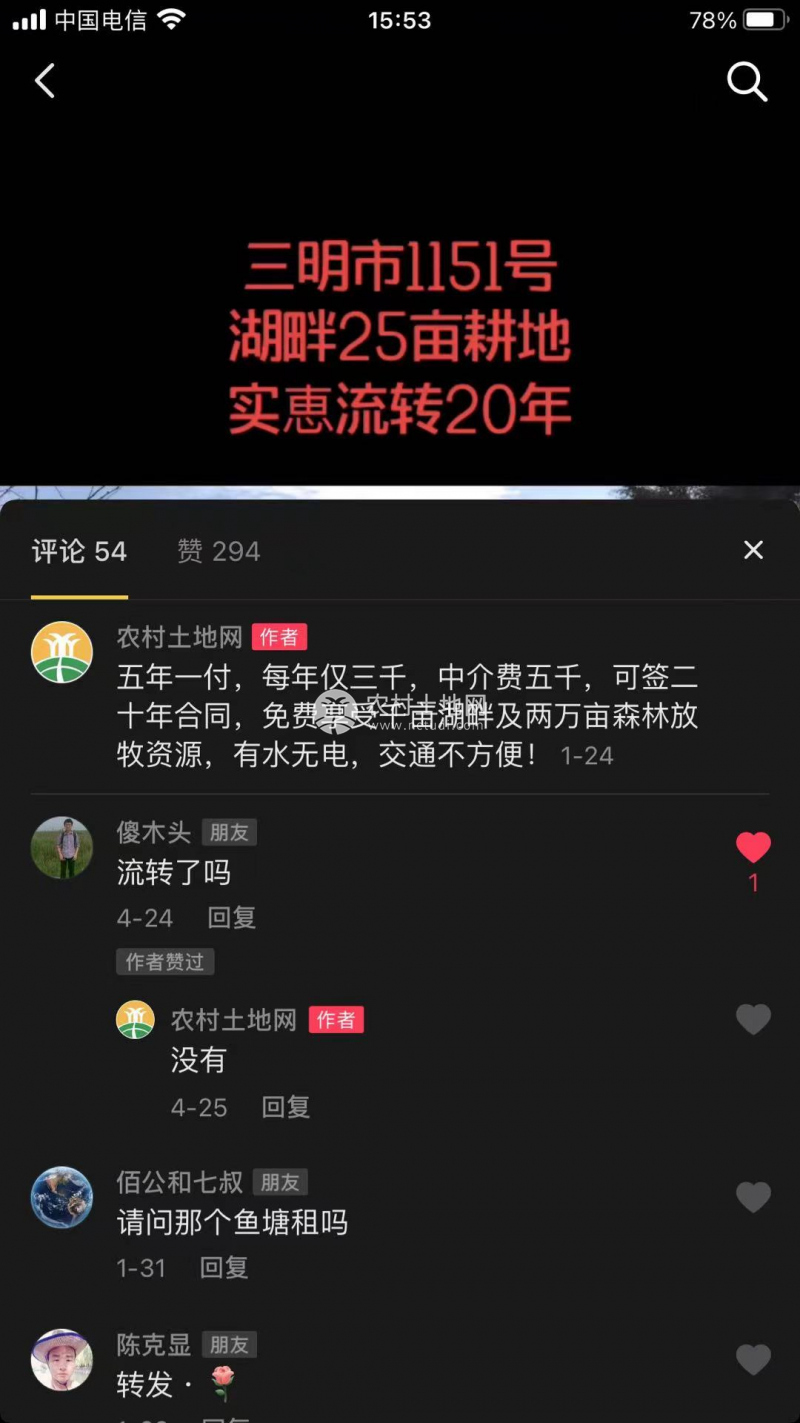
Task: Reply to 佰公和七叔's comment
Action: coord(223,1268)
